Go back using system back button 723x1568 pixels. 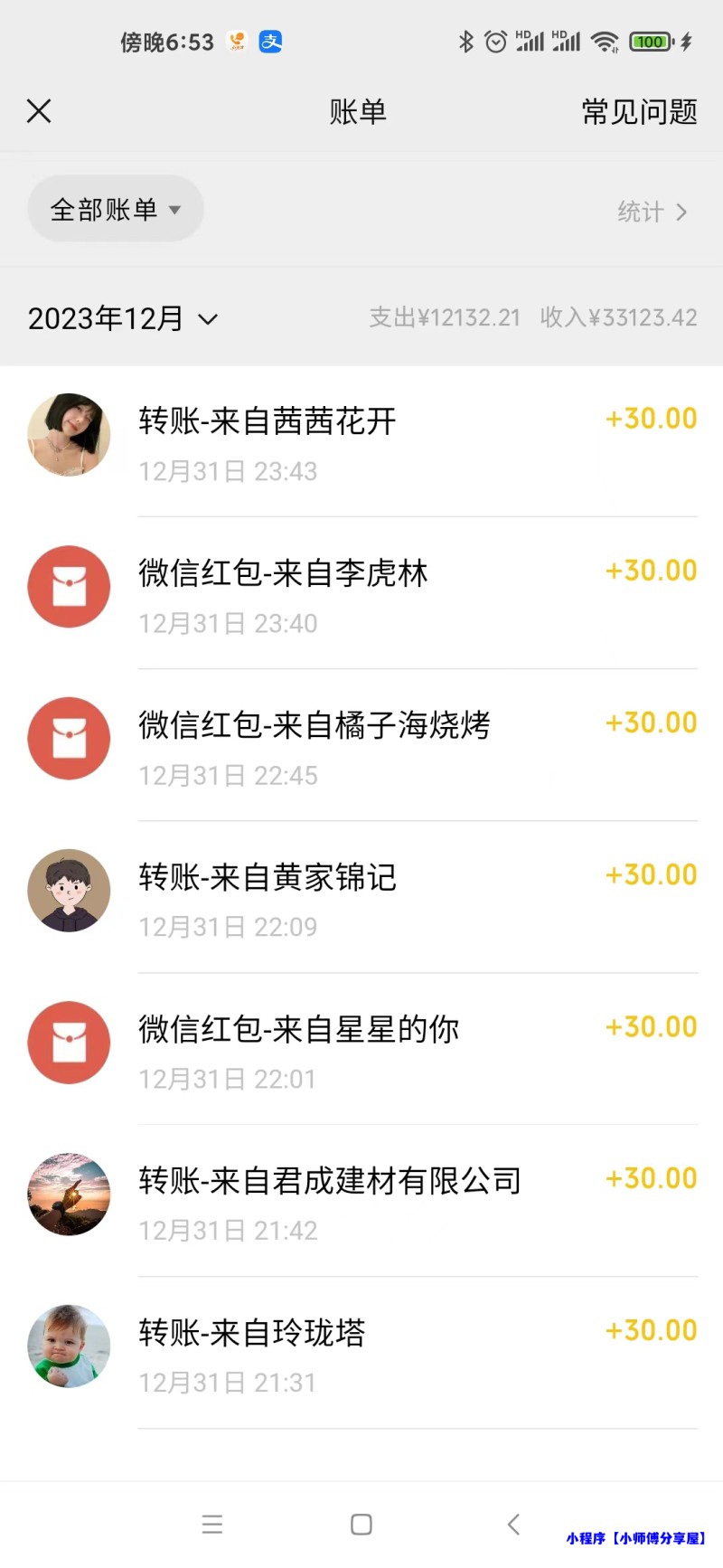coord(513,1525)
